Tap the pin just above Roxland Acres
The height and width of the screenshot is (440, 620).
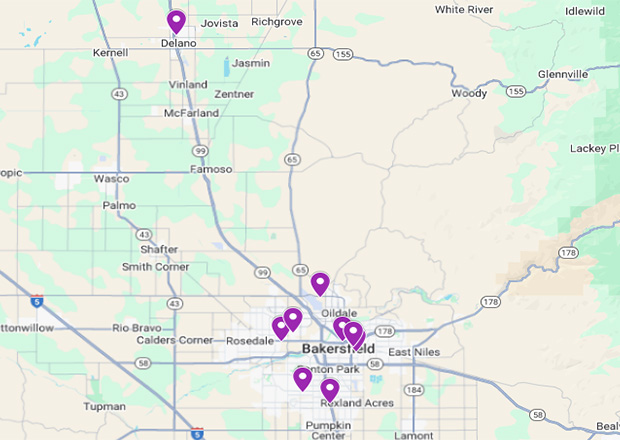pos(329,389)
